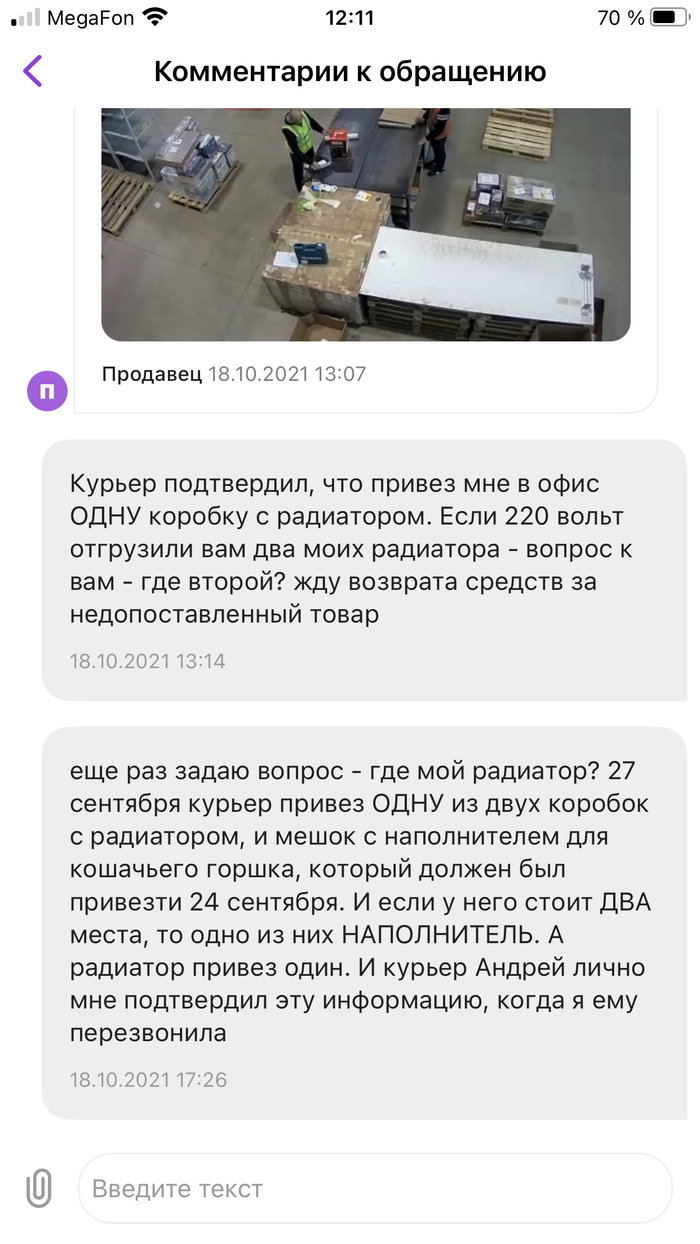Focus the 'Введите текст' message field
The width and height of the screenshot is (700, 1244).
375,1188
